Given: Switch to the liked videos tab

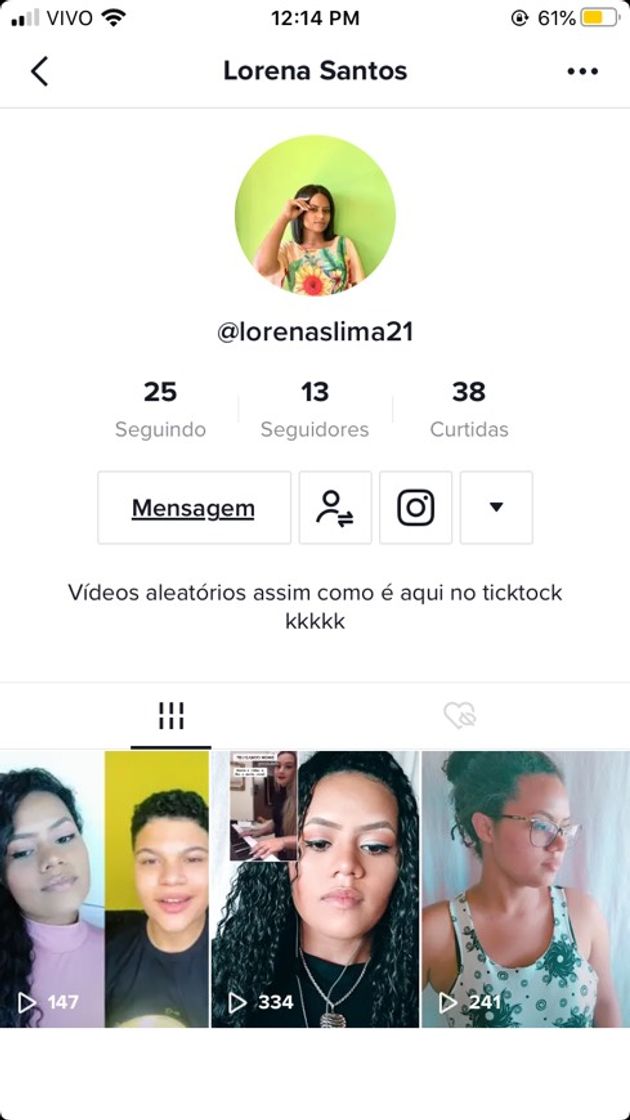Looking at the screenshot, I should (459, 715).
